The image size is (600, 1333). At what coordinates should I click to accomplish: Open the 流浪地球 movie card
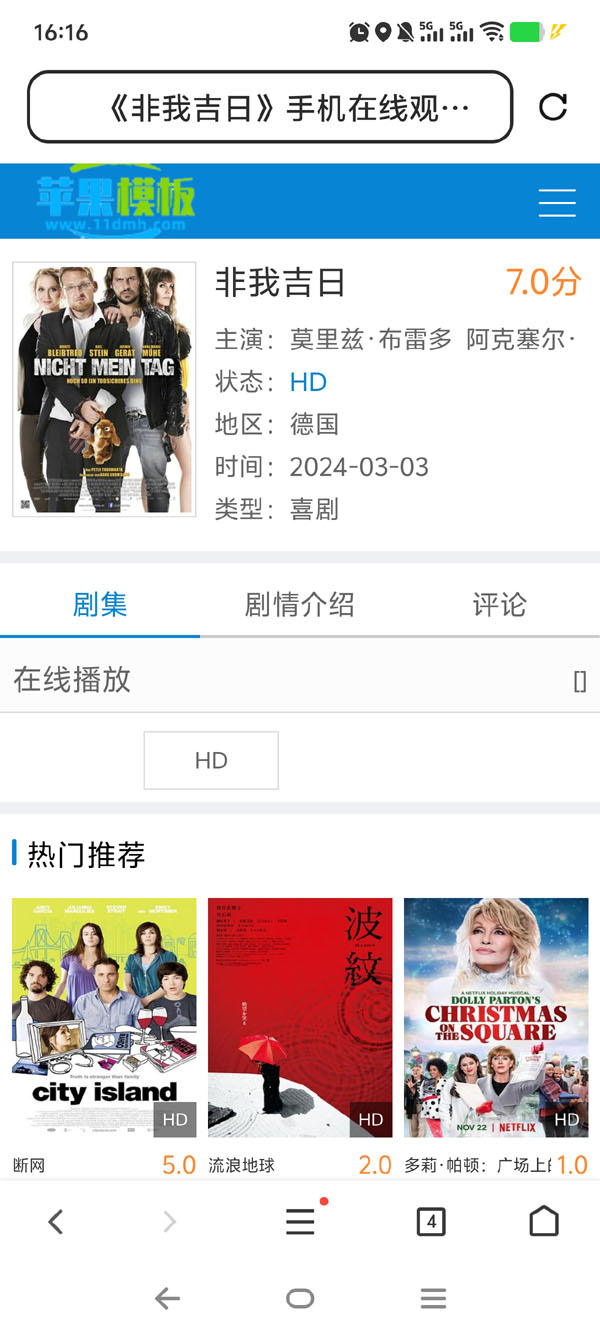tap(300, 1018)
